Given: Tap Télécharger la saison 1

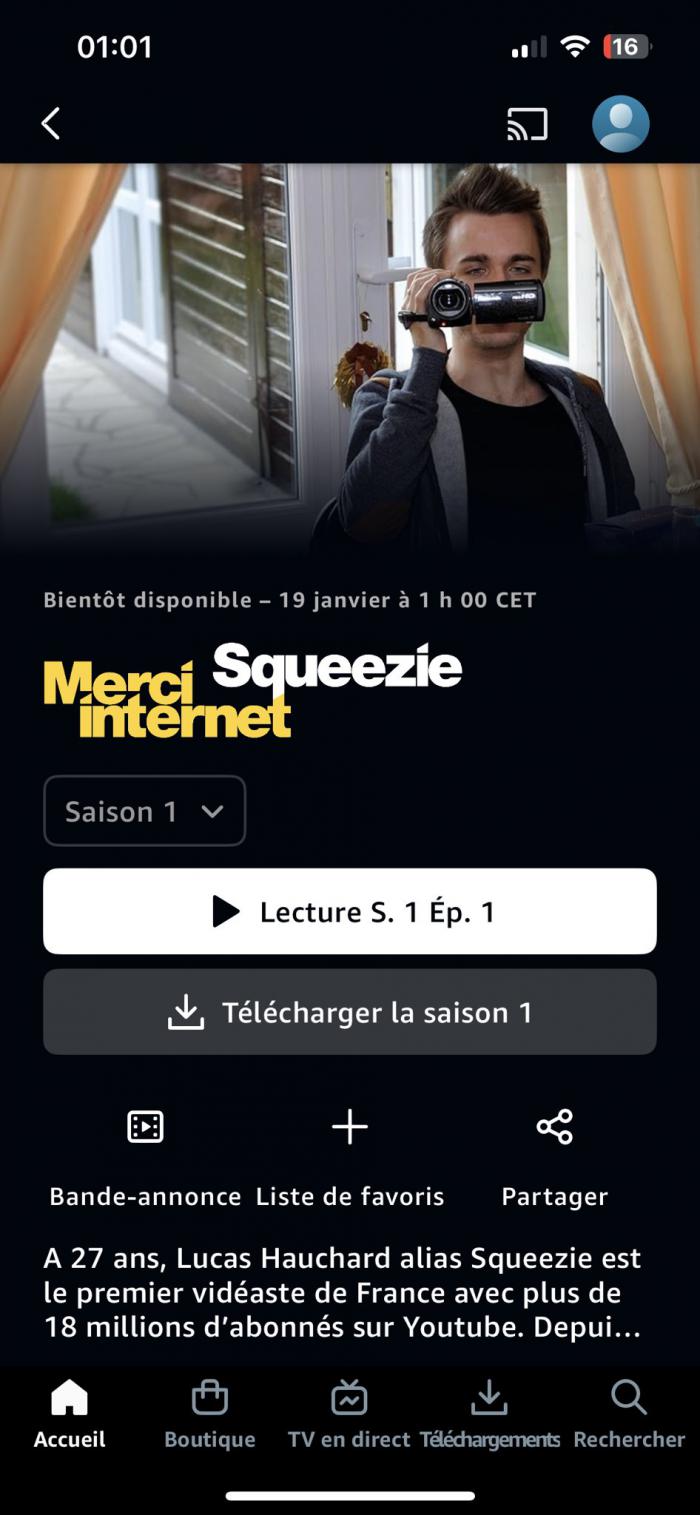Looking at the screenshot, I should [350, 1012].
